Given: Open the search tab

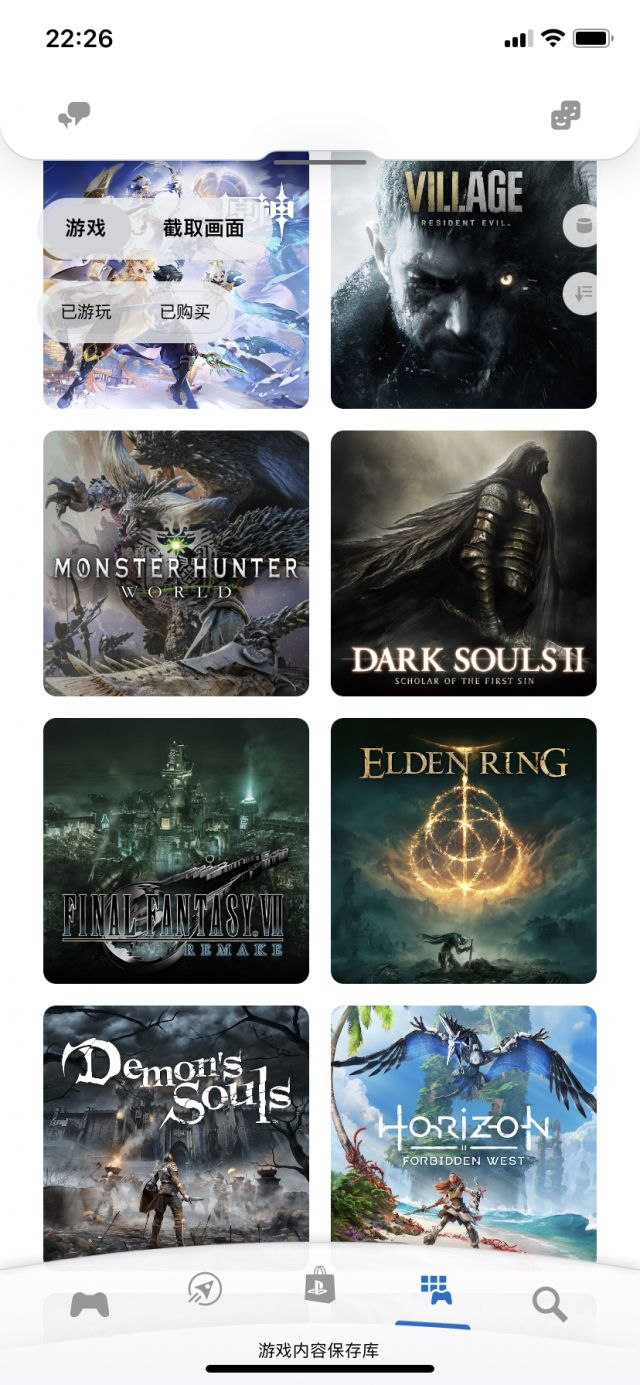Looking at the screenshot, I should pos(549,1304).
